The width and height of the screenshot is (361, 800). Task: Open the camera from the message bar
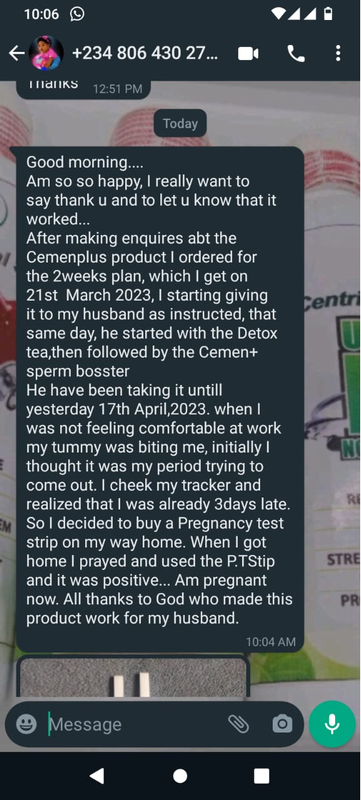coord(282,723)
